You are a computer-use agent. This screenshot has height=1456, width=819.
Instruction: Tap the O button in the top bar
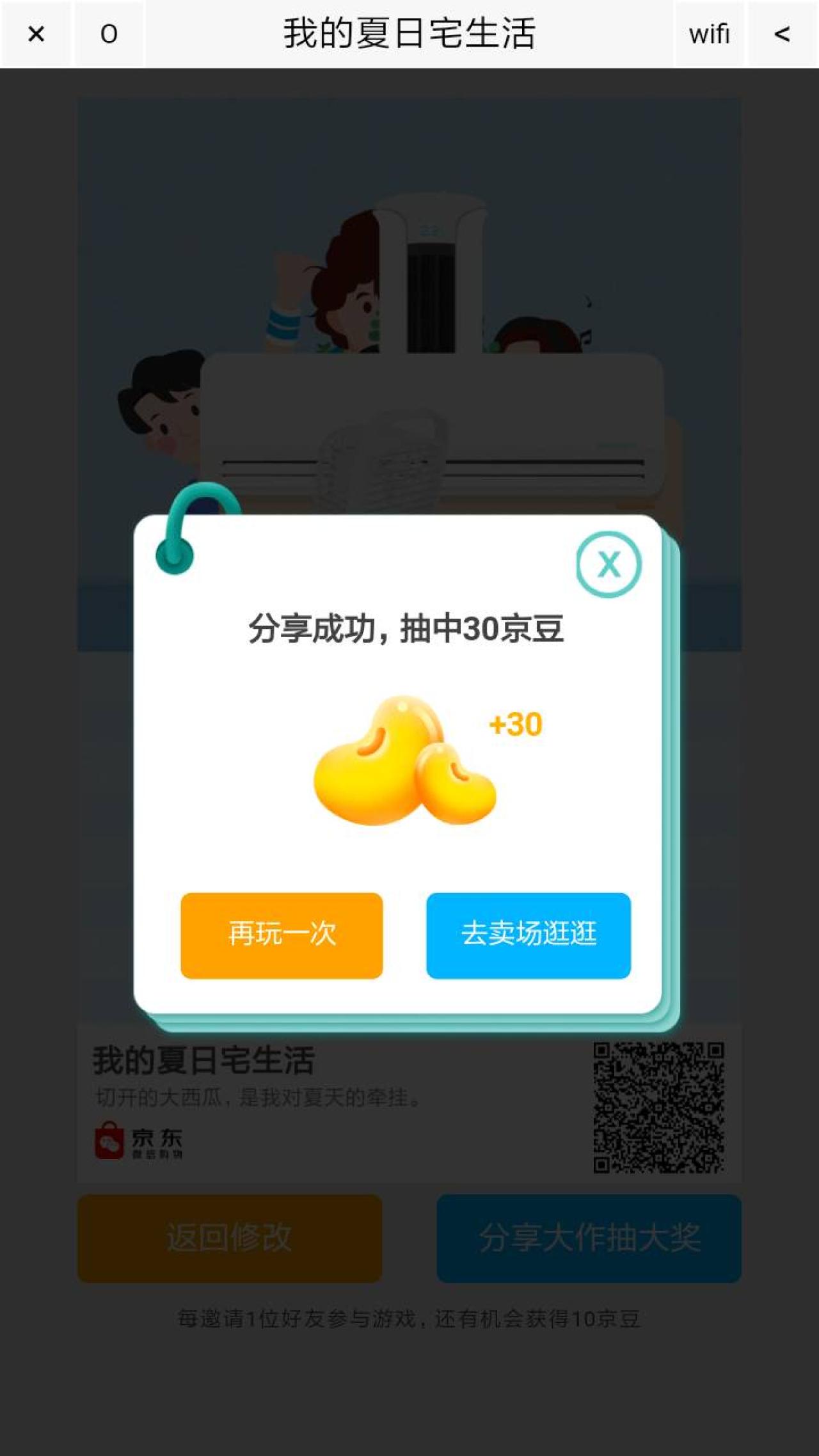tap(109, 34)
